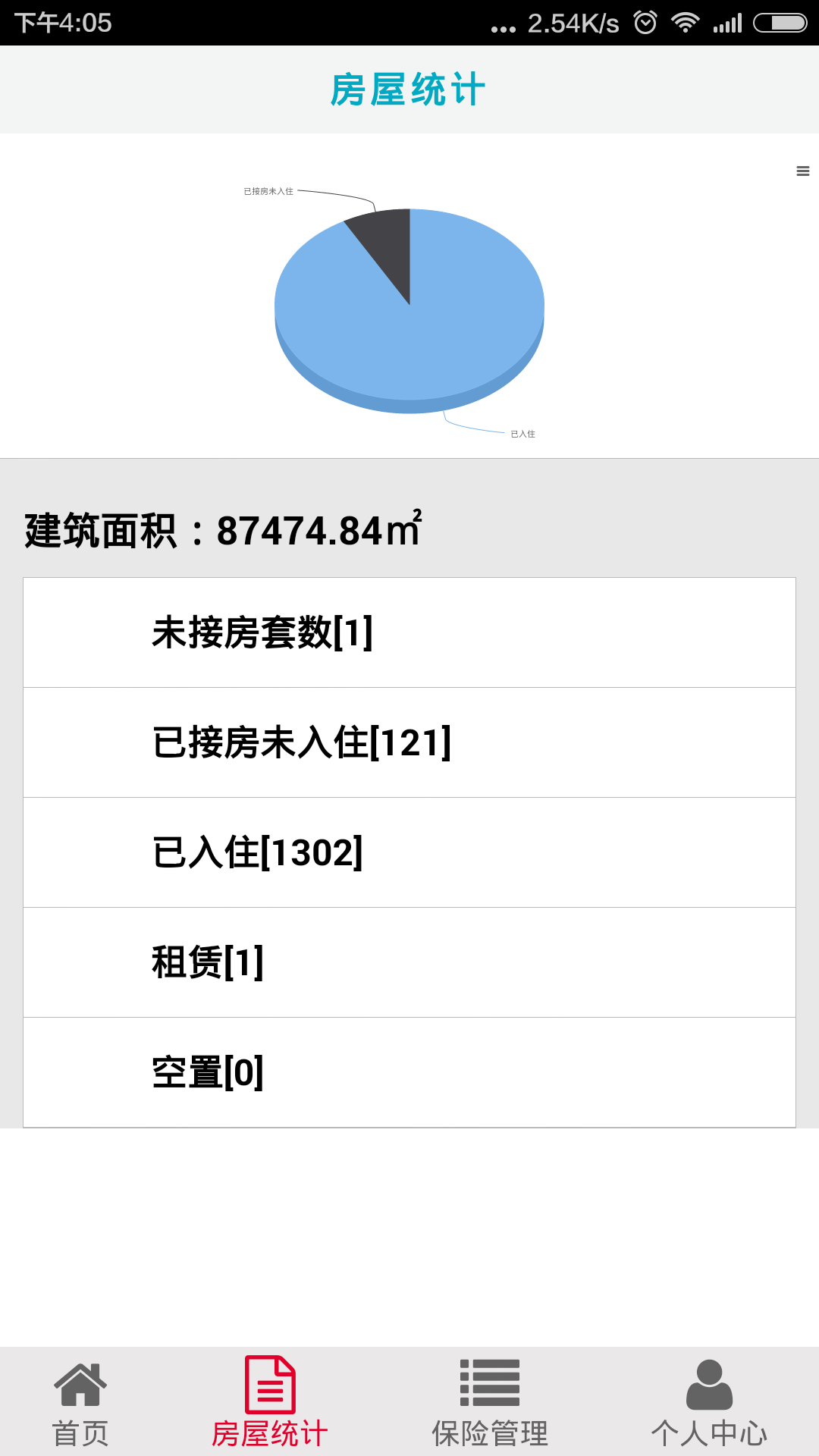Go to the 保险管理 tab
The image size is (819, 1456).
pos(490,1401)
